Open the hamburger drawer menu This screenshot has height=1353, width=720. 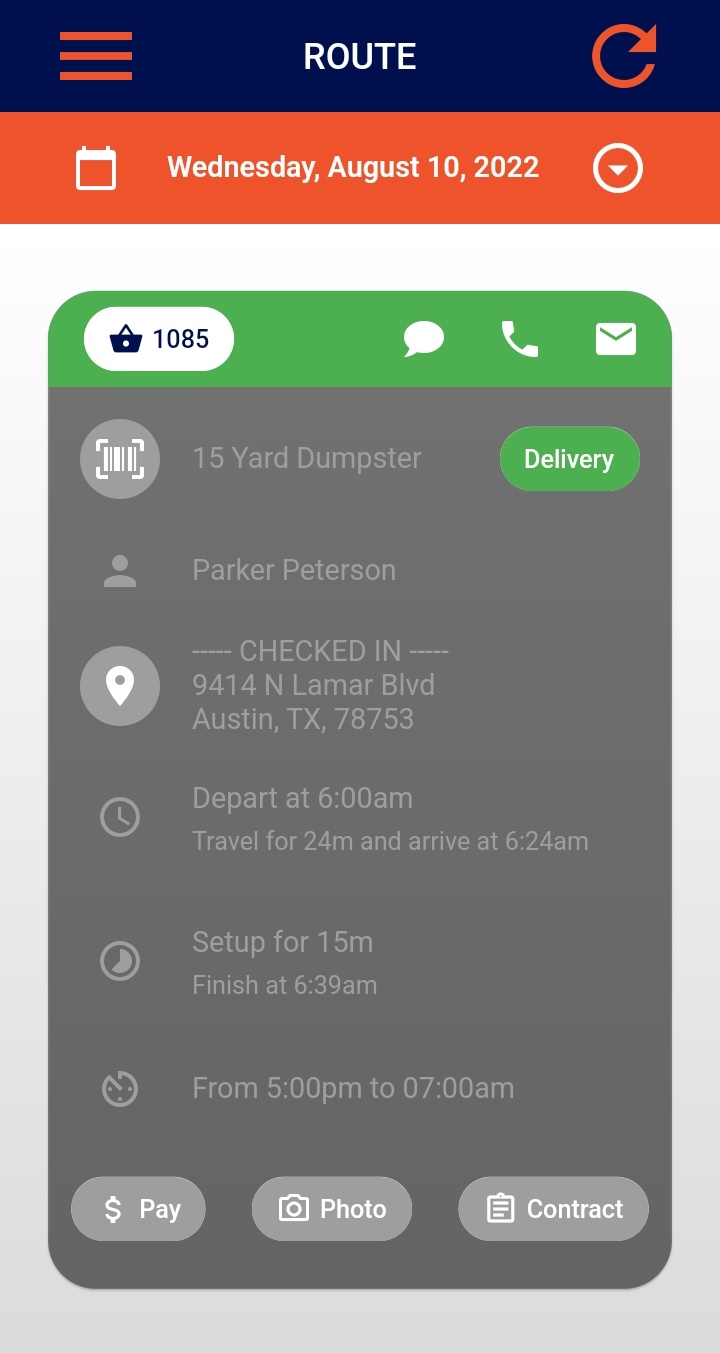click(x=96, y=56)
